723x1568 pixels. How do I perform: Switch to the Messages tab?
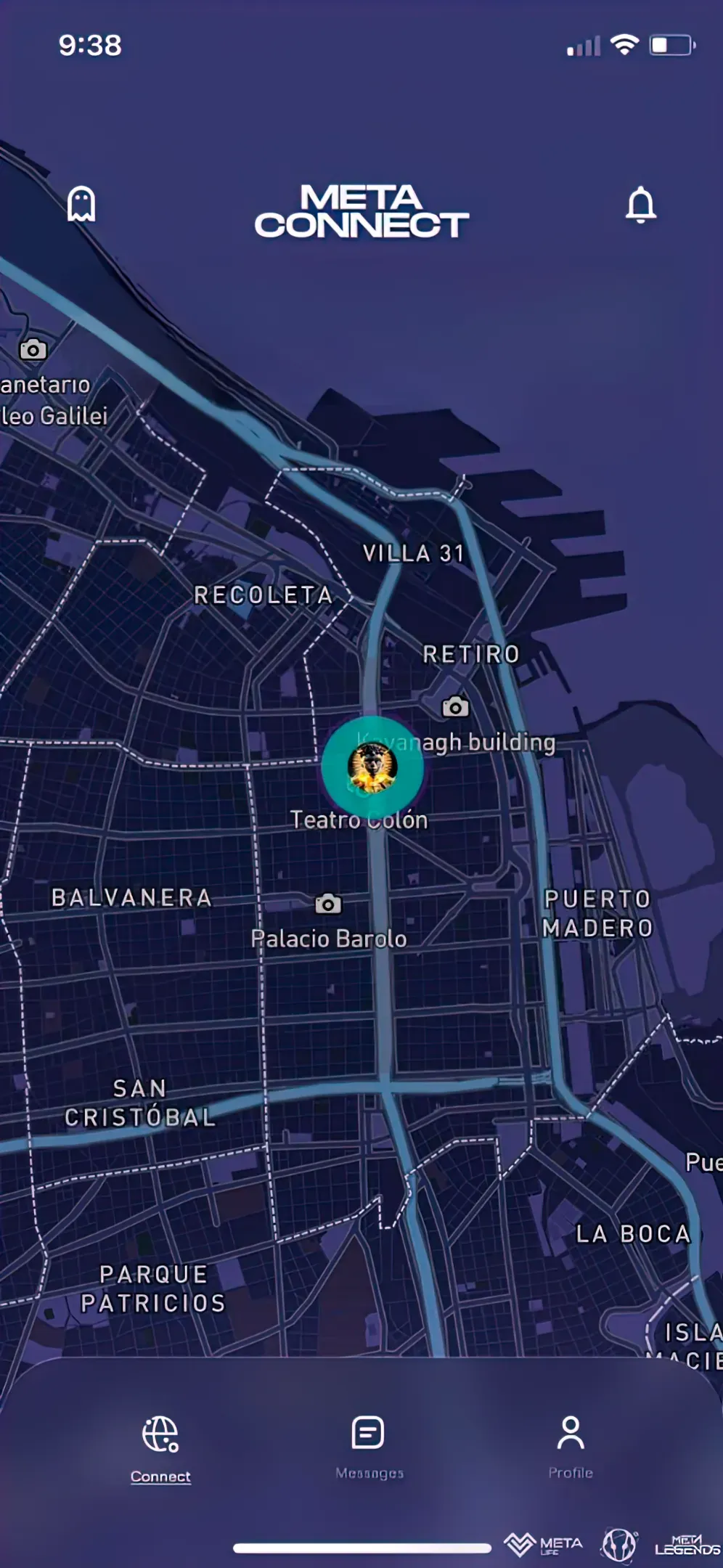tap(369, 1447)
